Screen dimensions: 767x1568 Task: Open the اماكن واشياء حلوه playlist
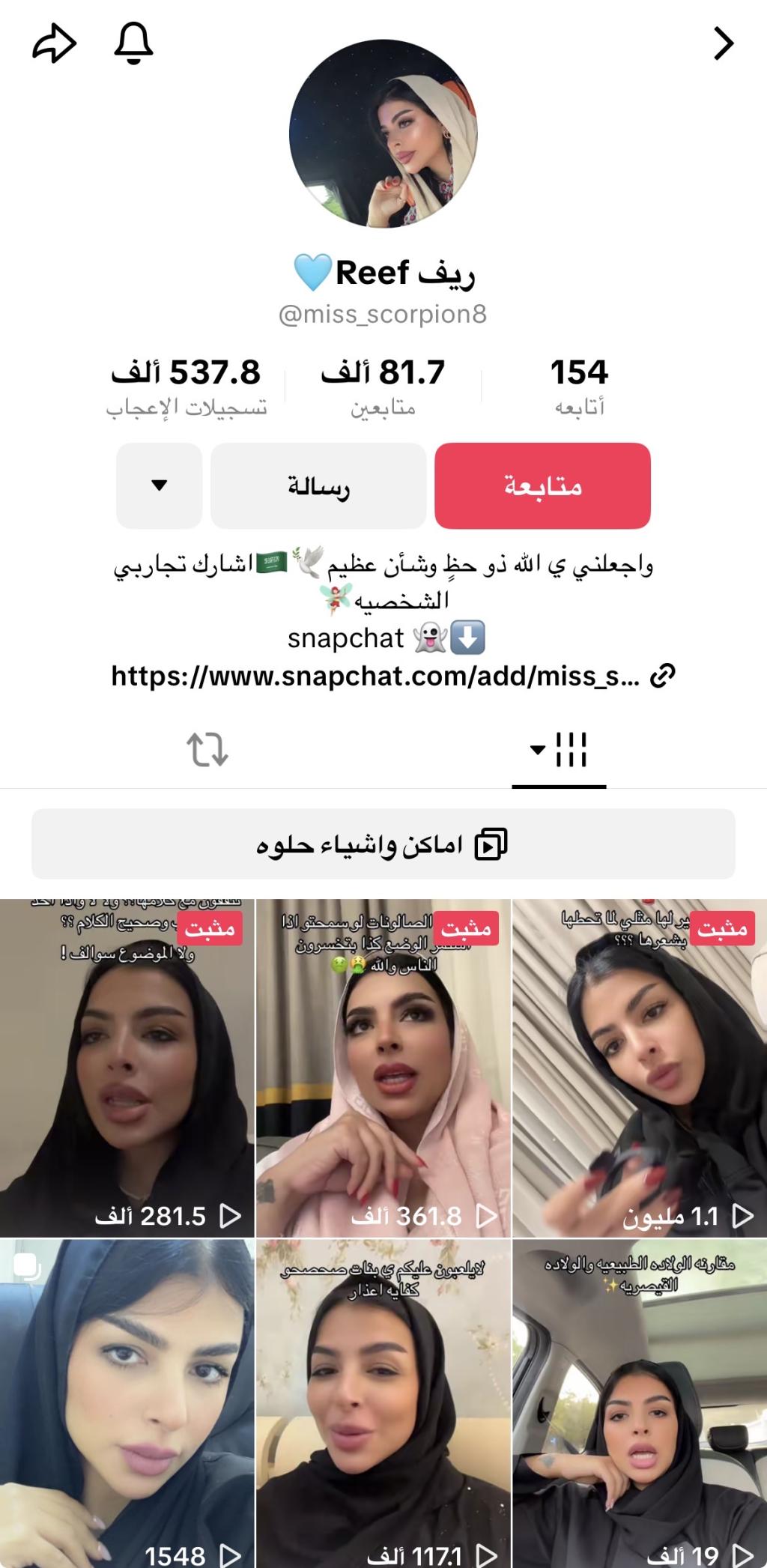point(383,844)
